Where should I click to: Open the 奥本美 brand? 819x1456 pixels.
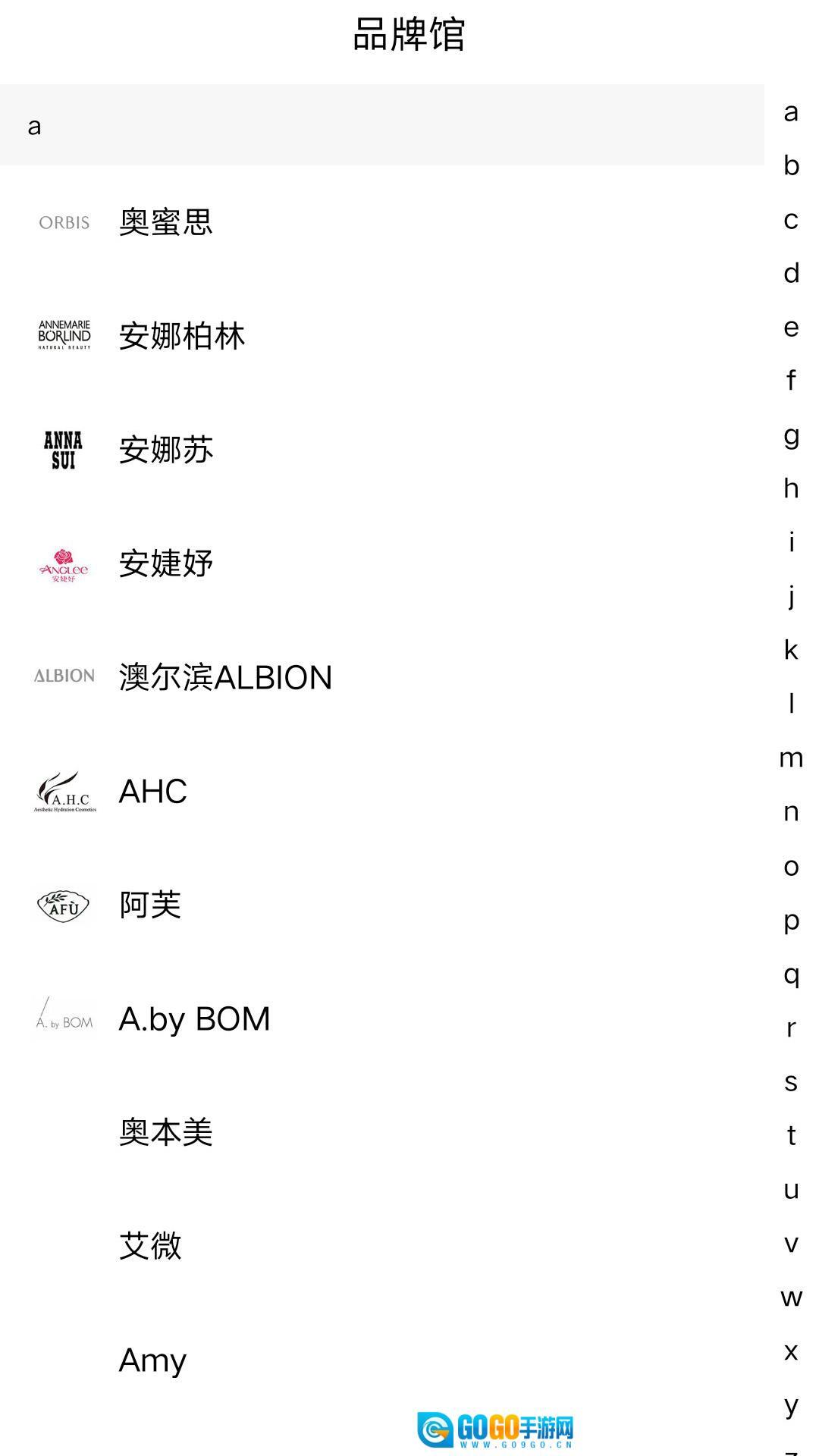pyautogui.click(x=165, y=1132)
